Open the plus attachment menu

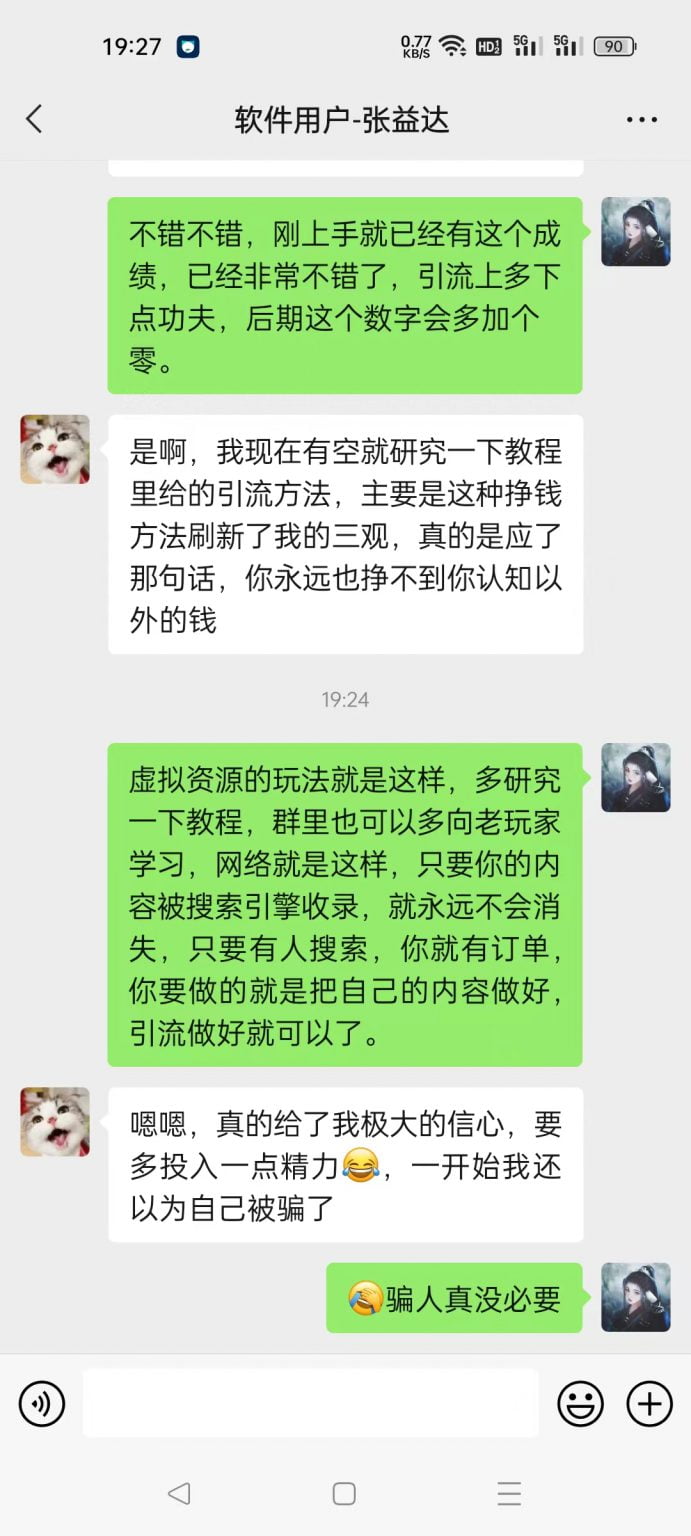(x=649, y=1404)
